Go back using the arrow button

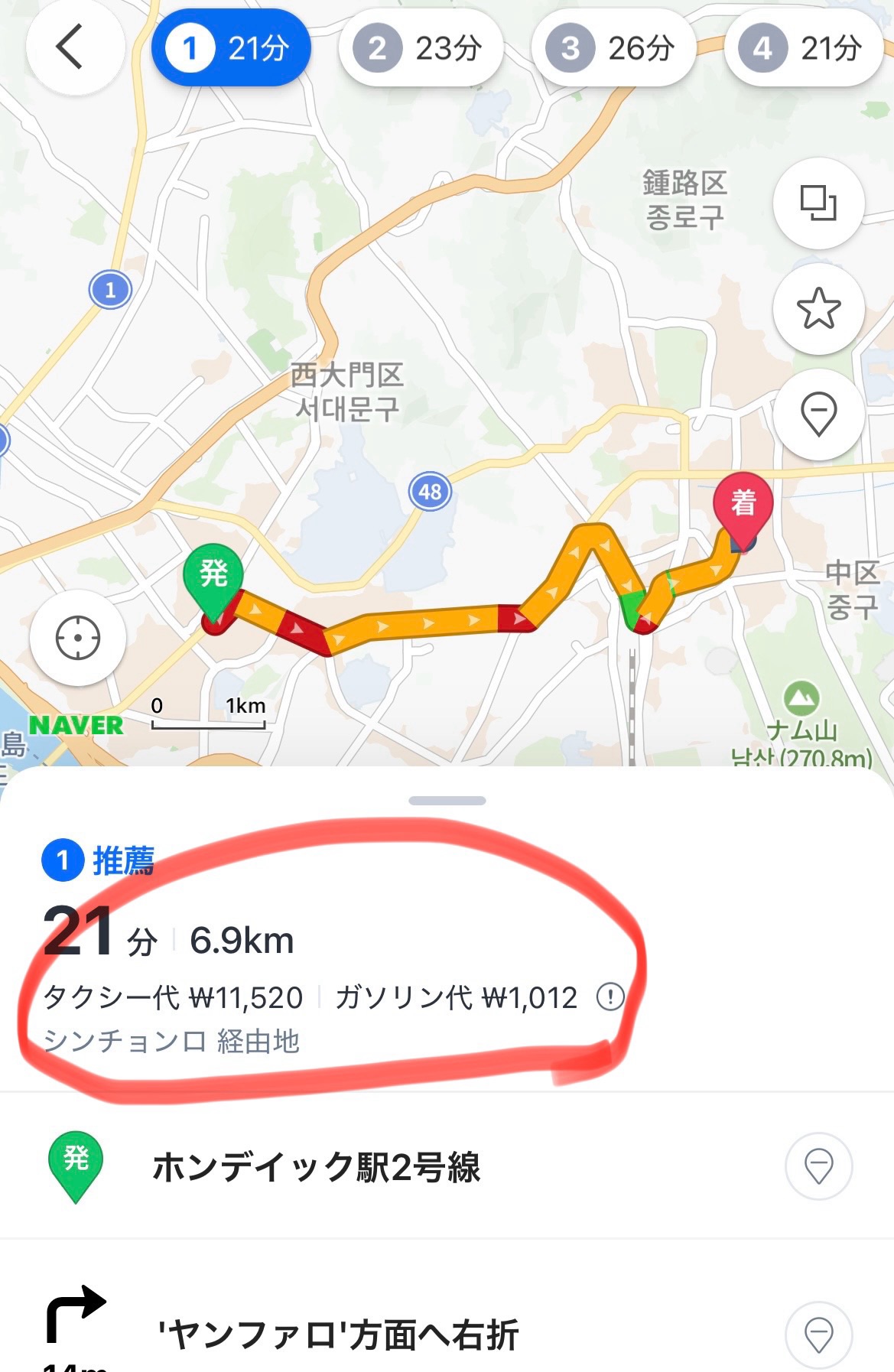(74, 47)
